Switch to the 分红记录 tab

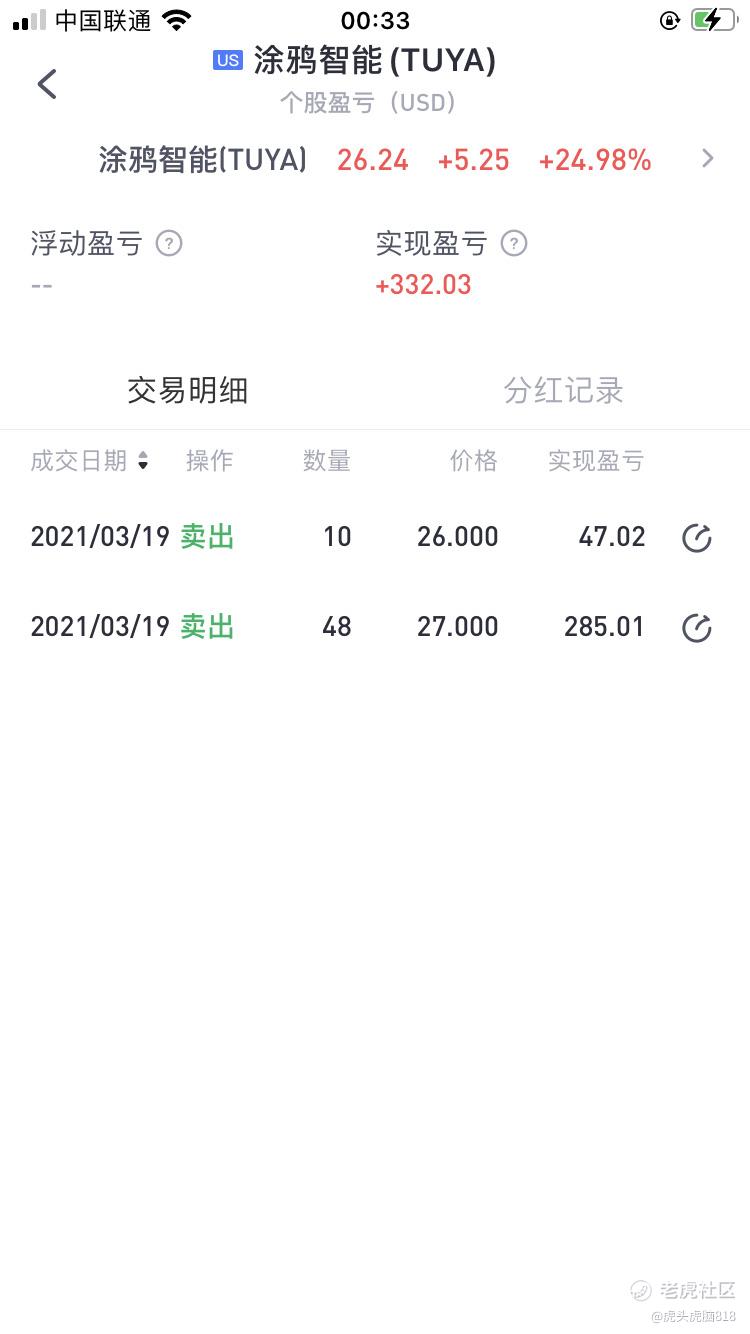(x=563, y=391)
